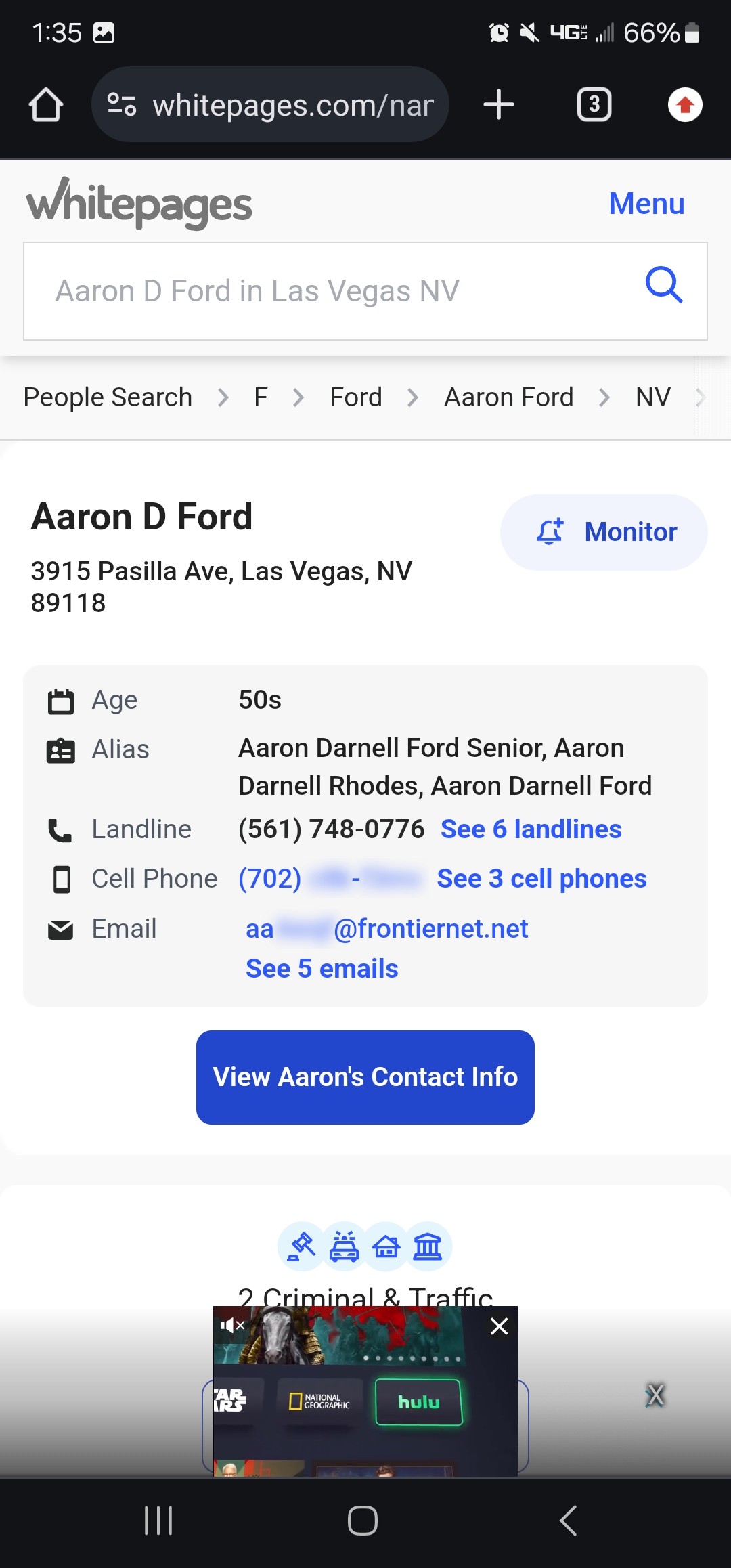Tap the magnifier search icon

tap(664, 284)
